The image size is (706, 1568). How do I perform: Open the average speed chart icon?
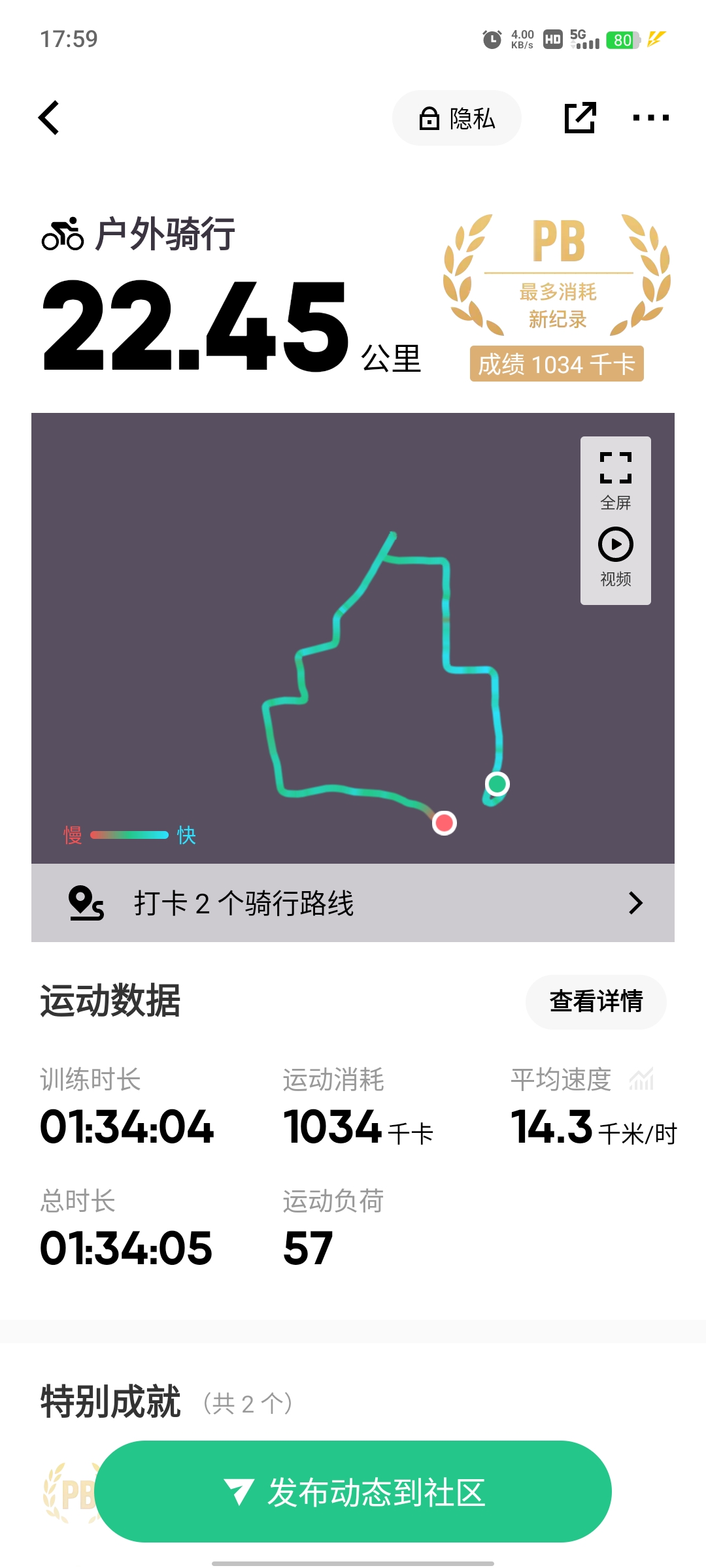[641, 1079]
